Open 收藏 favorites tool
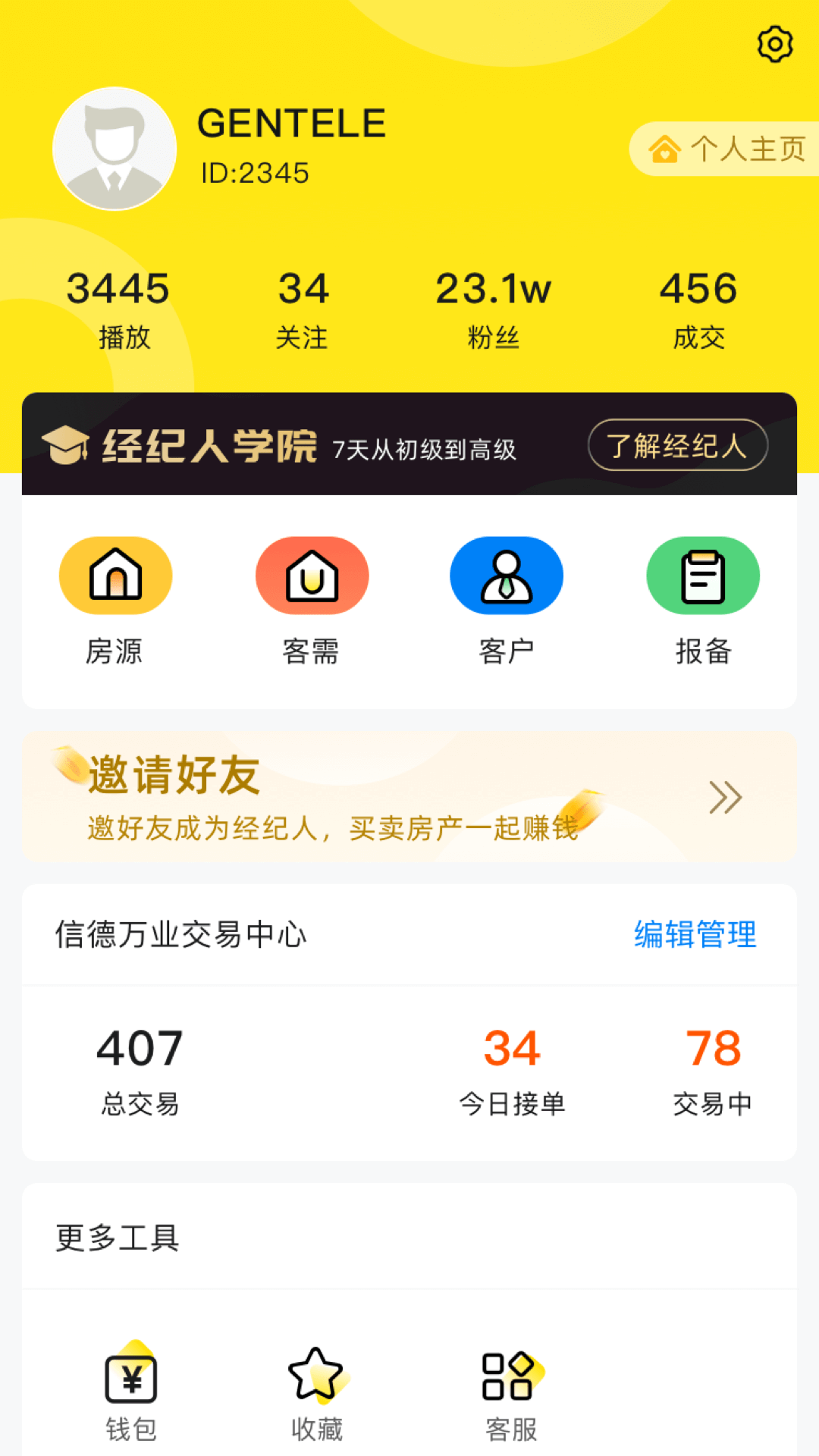The height and width of the screenshot is (1456, 819). point(316,1394)
